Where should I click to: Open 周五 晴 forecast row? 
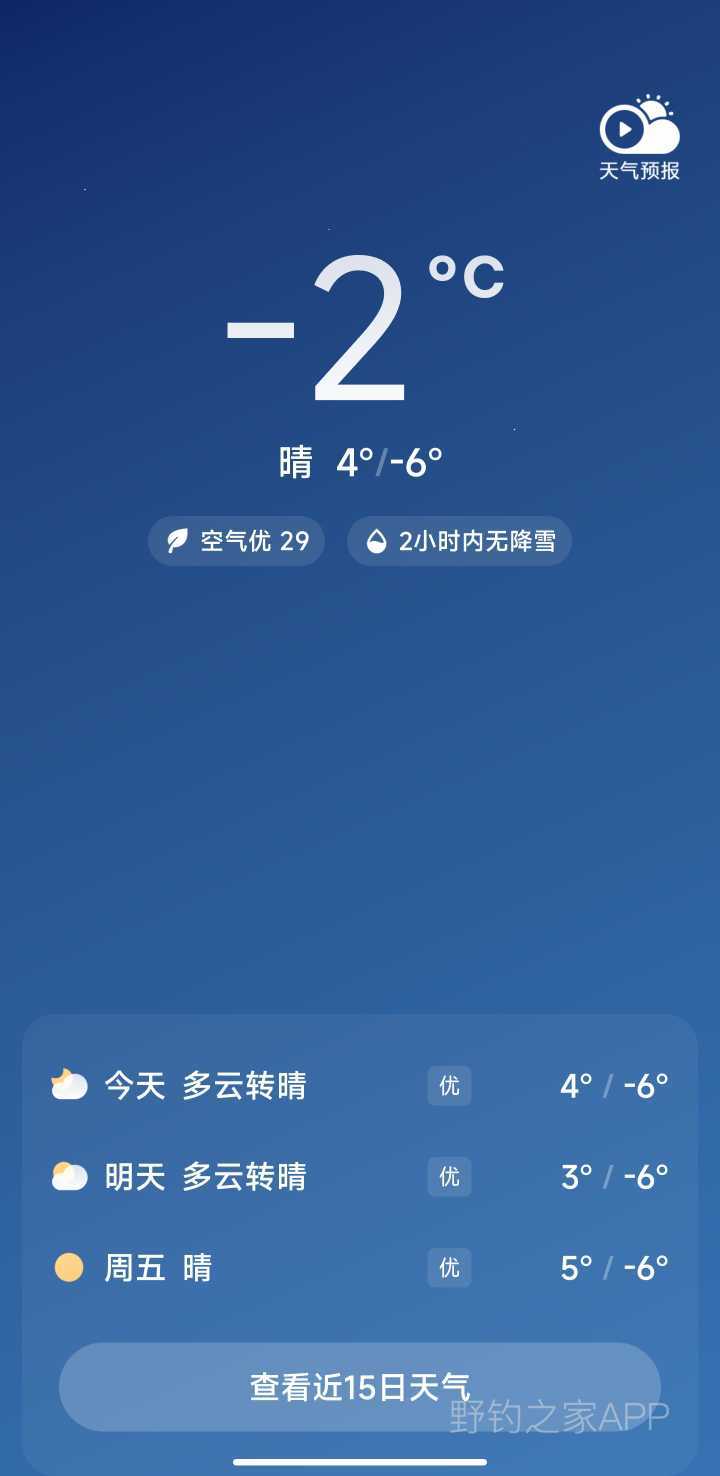[x=359, y=1268]
